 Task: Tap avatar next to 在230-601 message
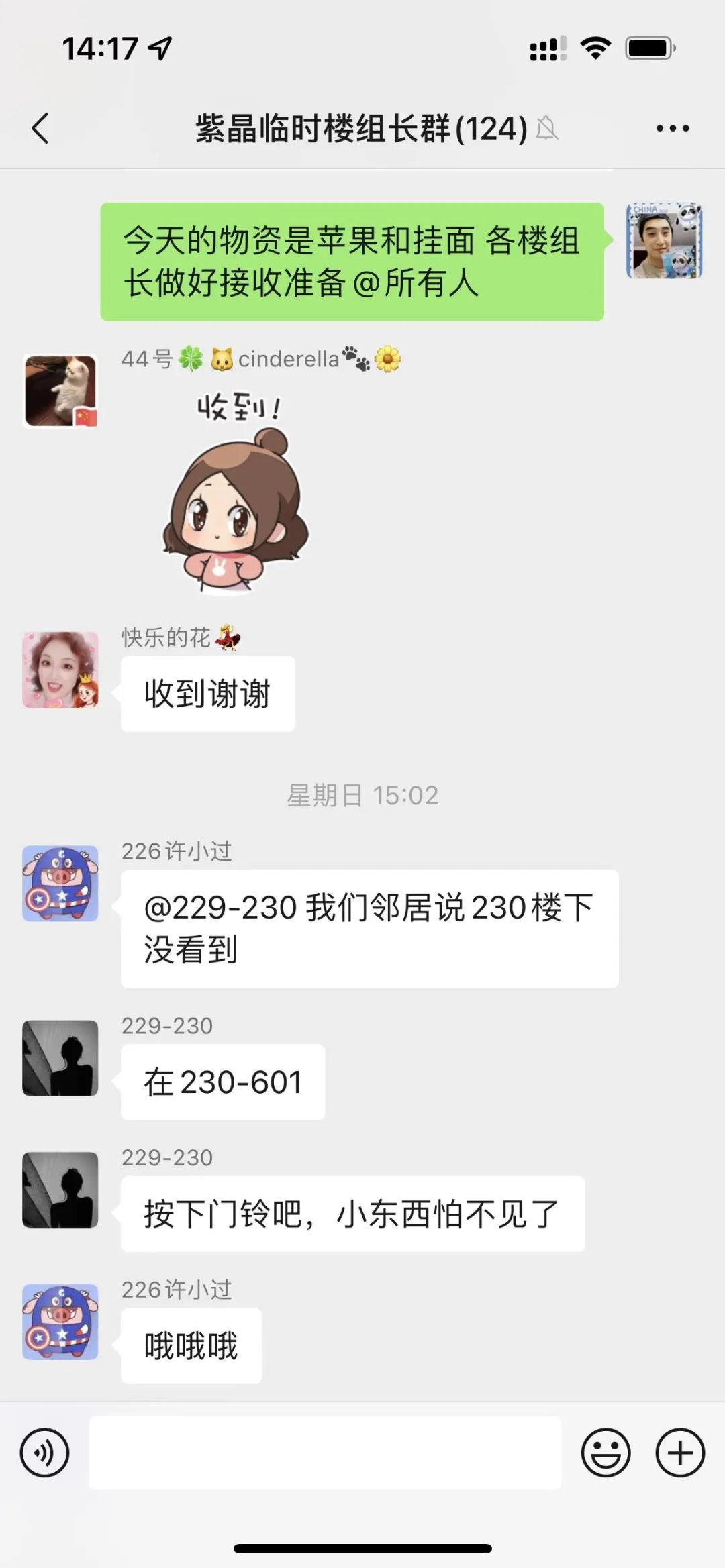(60, 1058)
